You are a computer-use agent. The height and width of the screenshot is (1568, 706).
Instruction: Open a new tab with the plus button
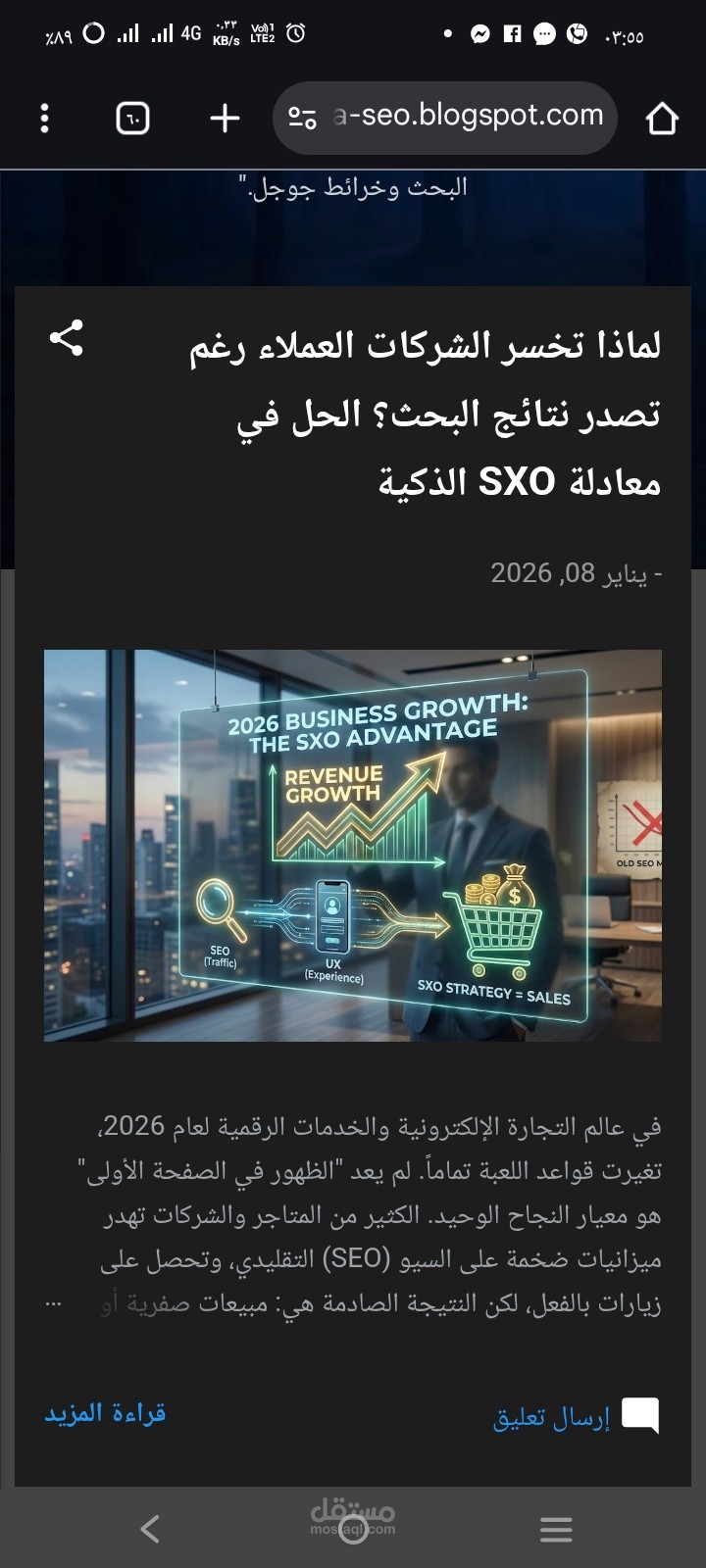coord(224,118)
